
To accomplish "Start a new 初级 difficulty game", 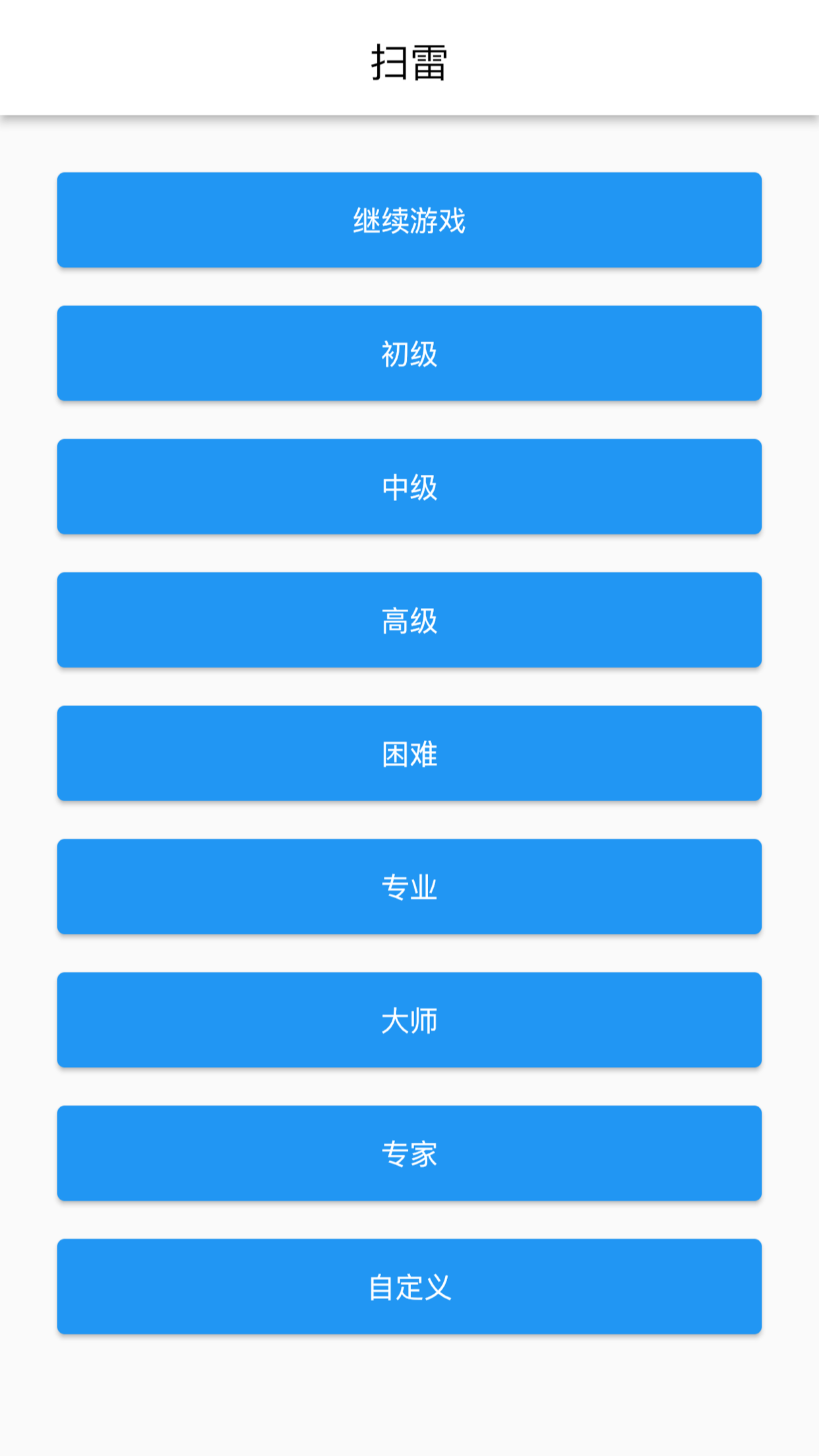I will pos(409,353).
